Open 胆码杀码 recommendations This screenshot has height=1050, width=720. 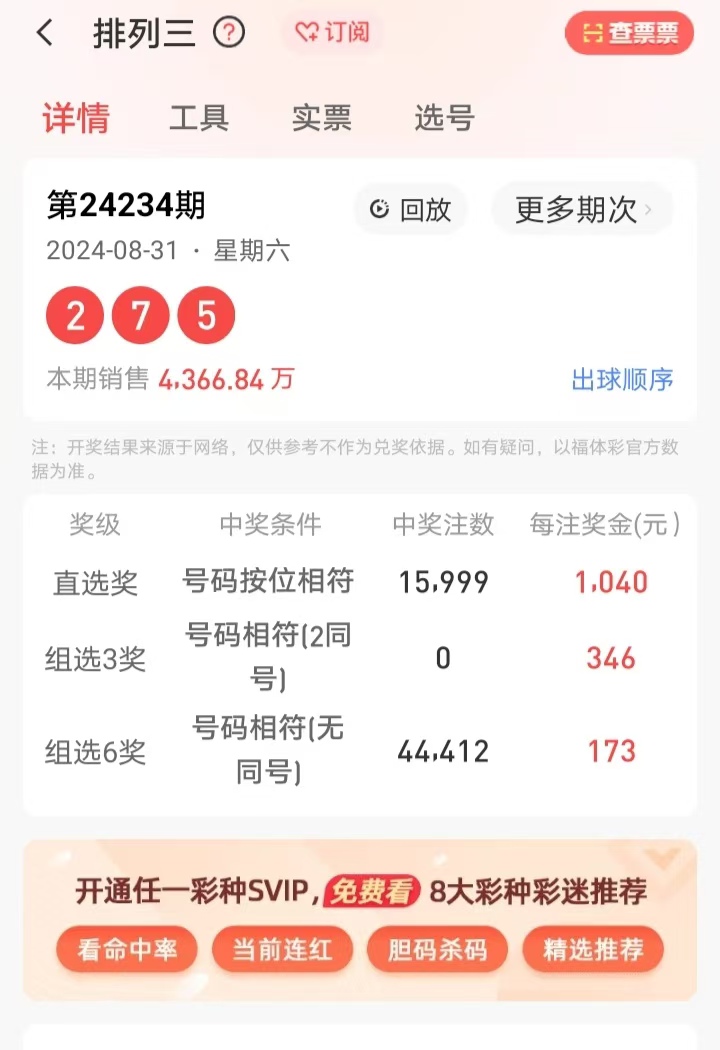click(437, 949)
